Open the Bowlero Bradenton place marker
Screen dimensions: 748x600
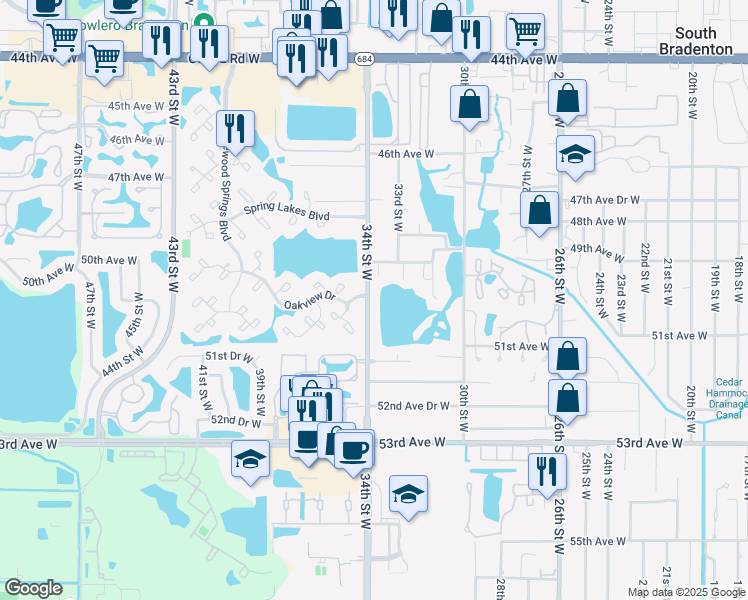coord(203,22)
